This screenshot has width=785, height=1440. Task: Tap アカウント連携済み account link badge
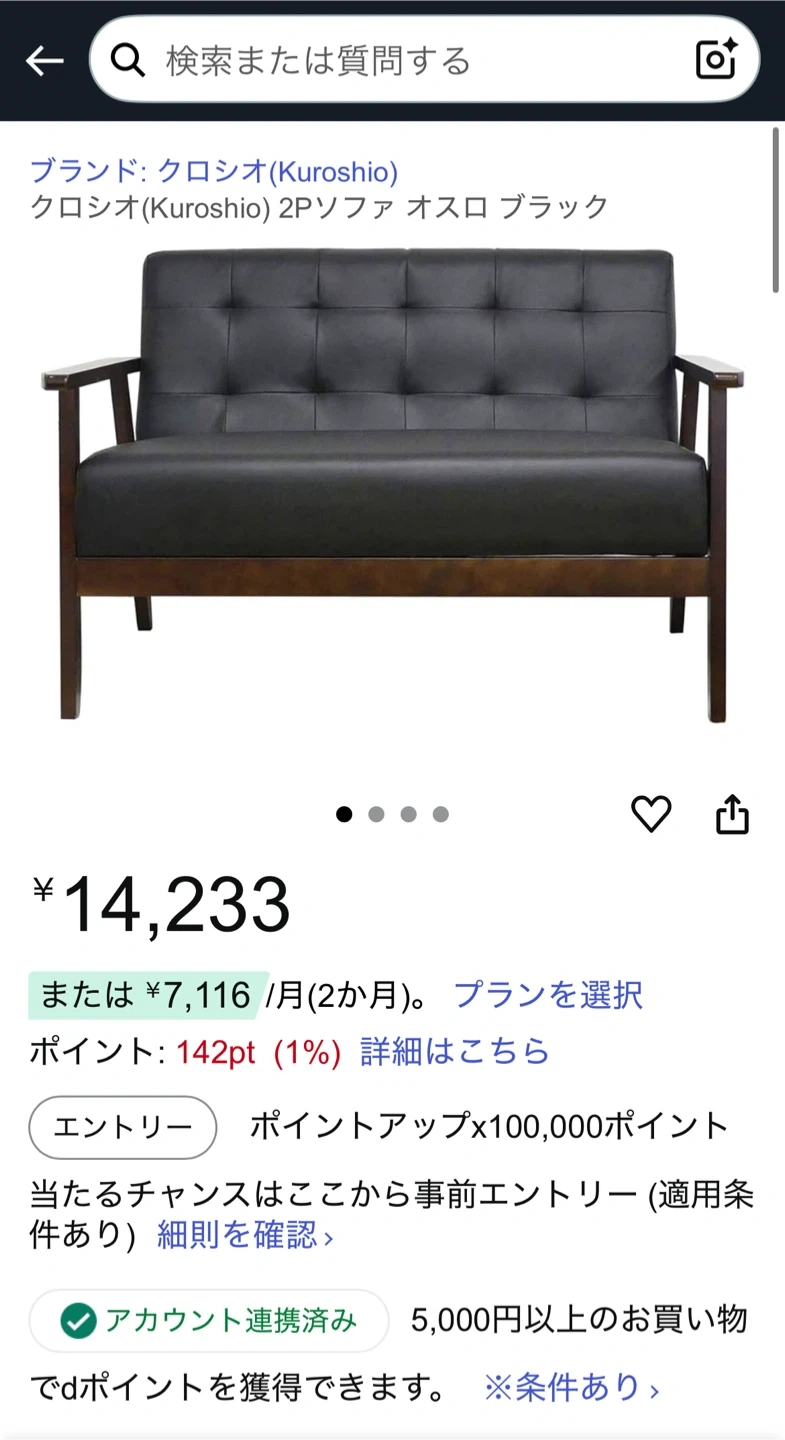tap(209, 1321)
